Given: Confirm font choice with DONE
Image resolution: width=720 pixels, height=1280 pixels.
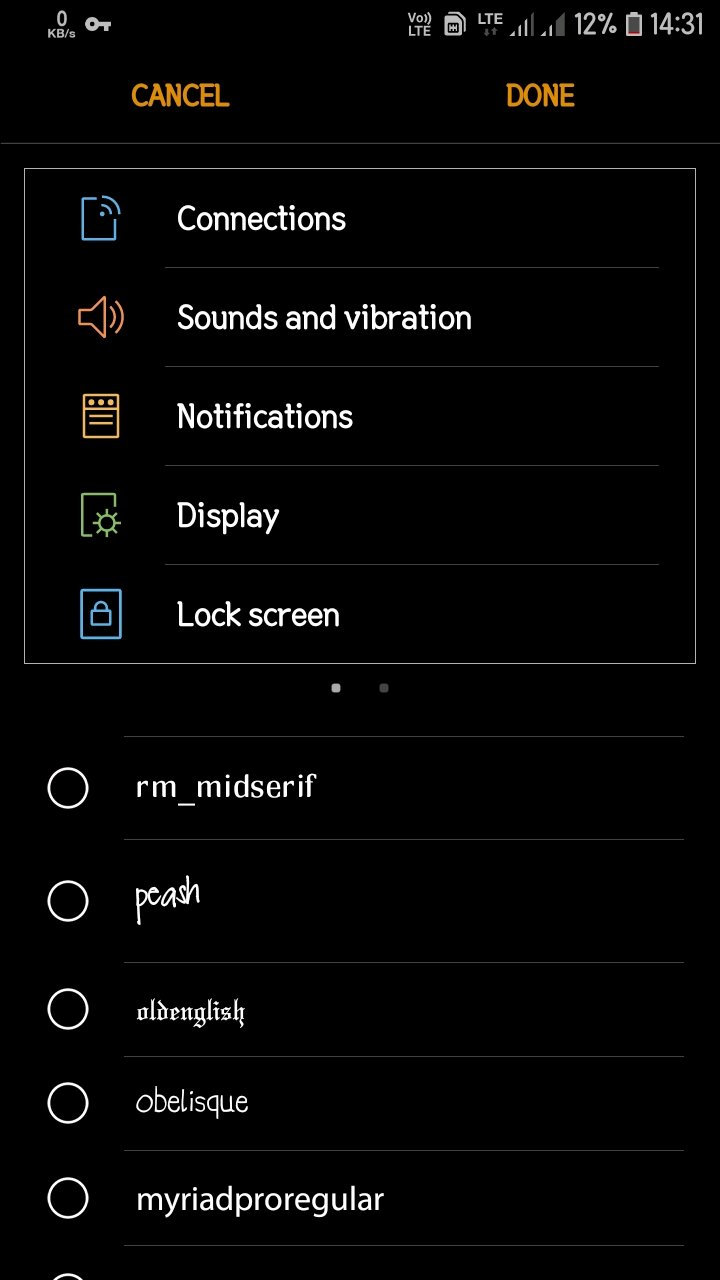Looking at the screenshot, I should pos(540,96).
